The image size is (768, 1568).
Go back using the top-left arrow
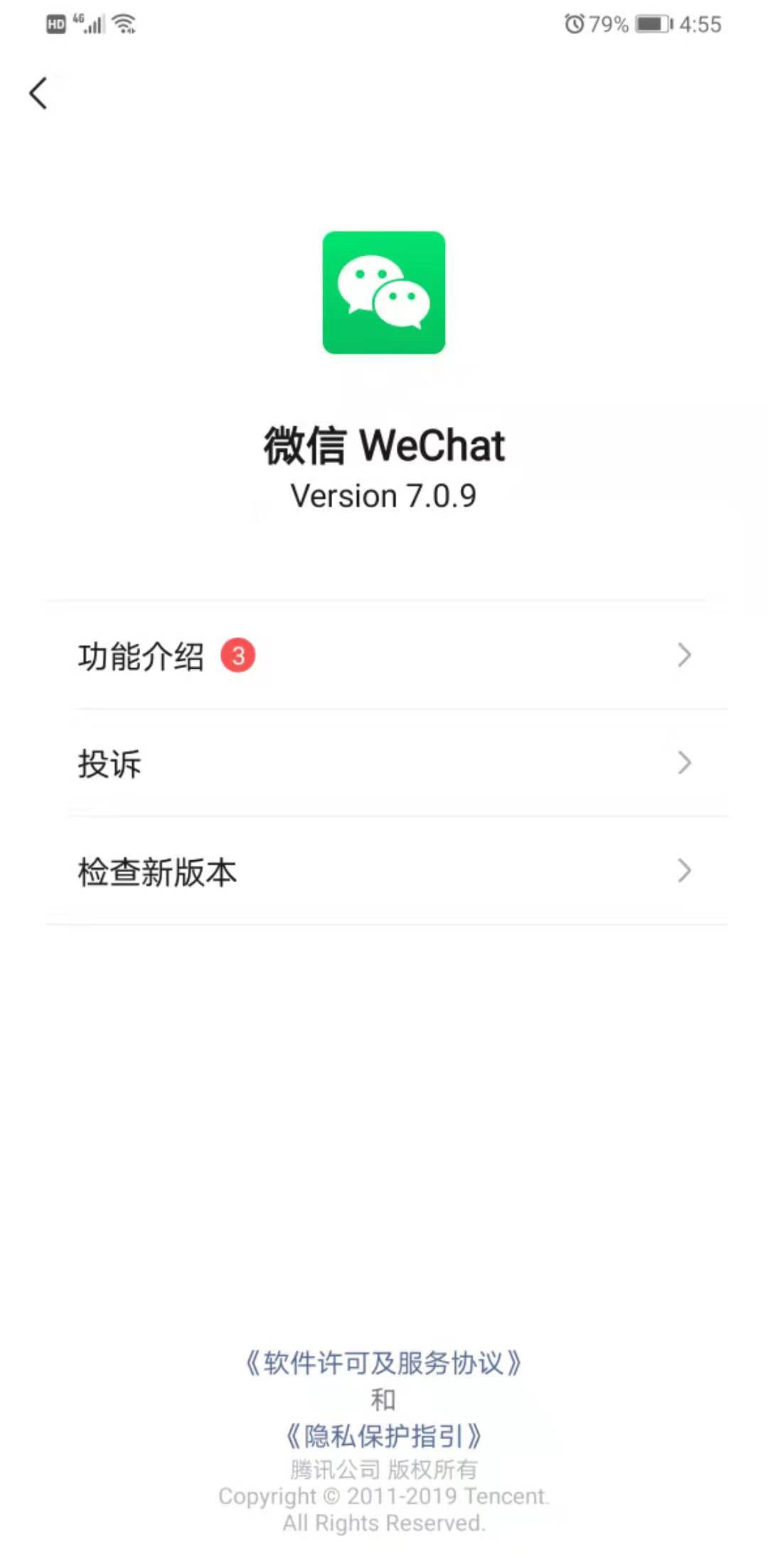(x=38, y=93)
